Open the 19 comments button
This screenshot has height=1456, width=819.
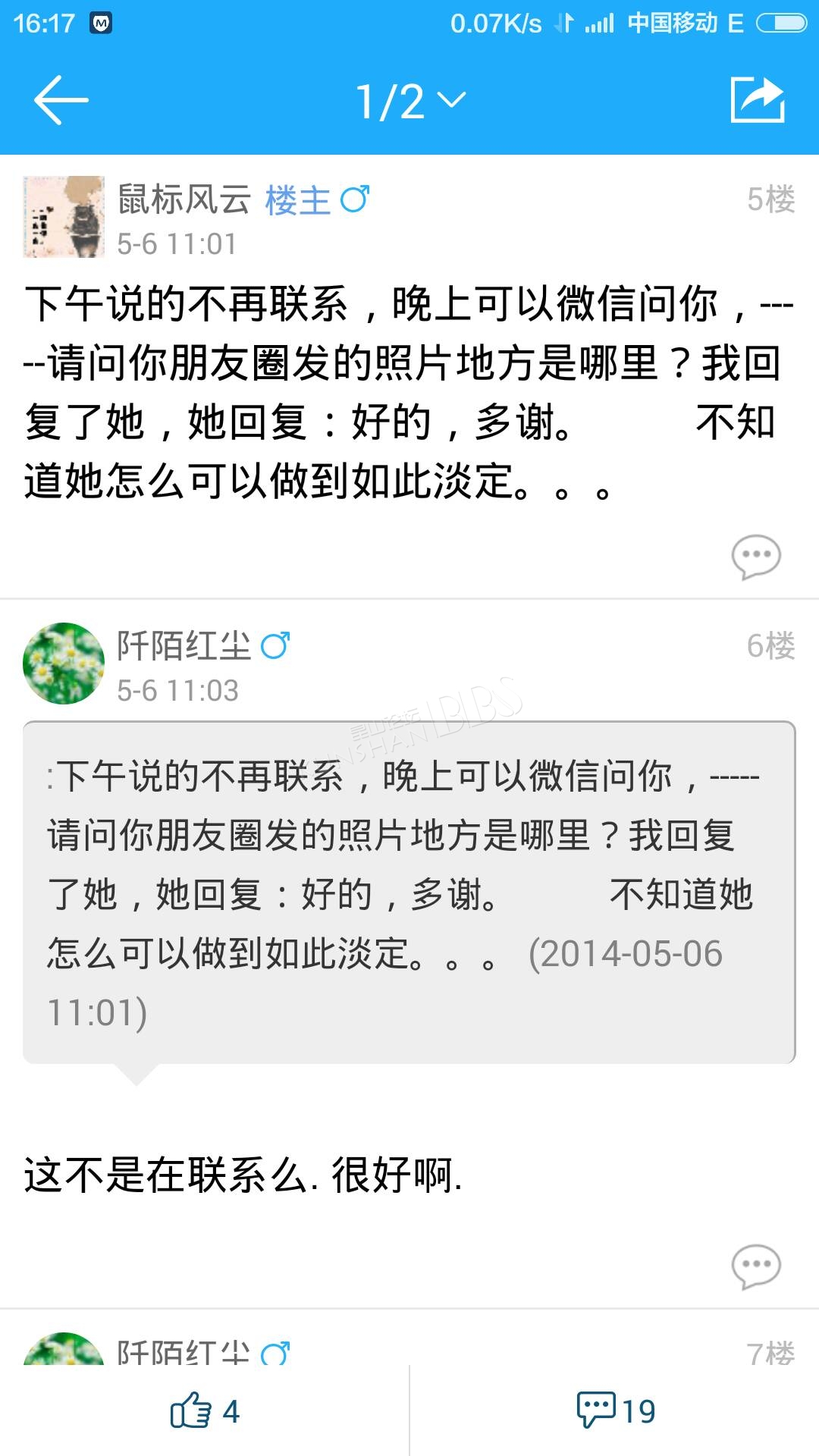tap(615, 1411)
